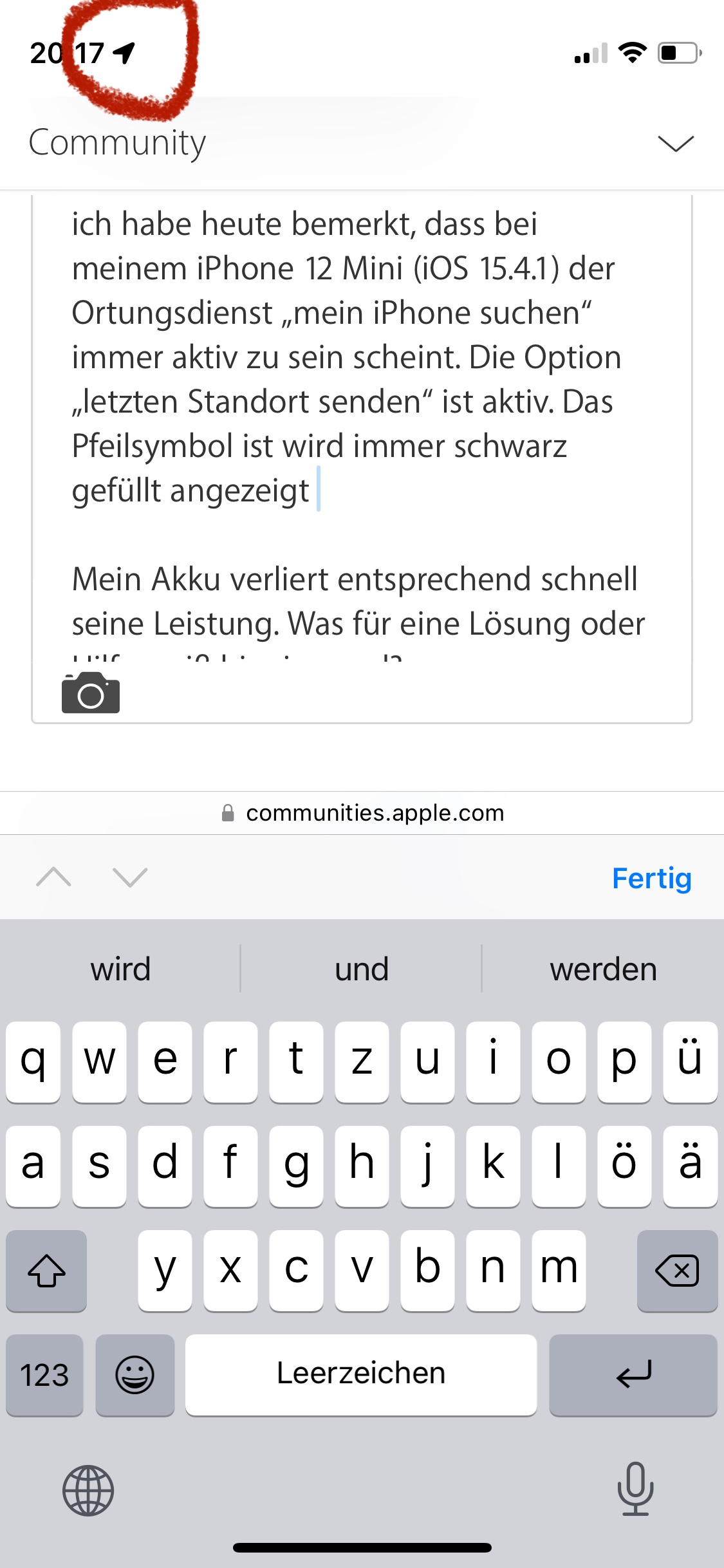Image resolution: width=724 pixels, height=1568 pixels.
Task: Switch keyboard language with globe icon
Action: [88, 1490]
